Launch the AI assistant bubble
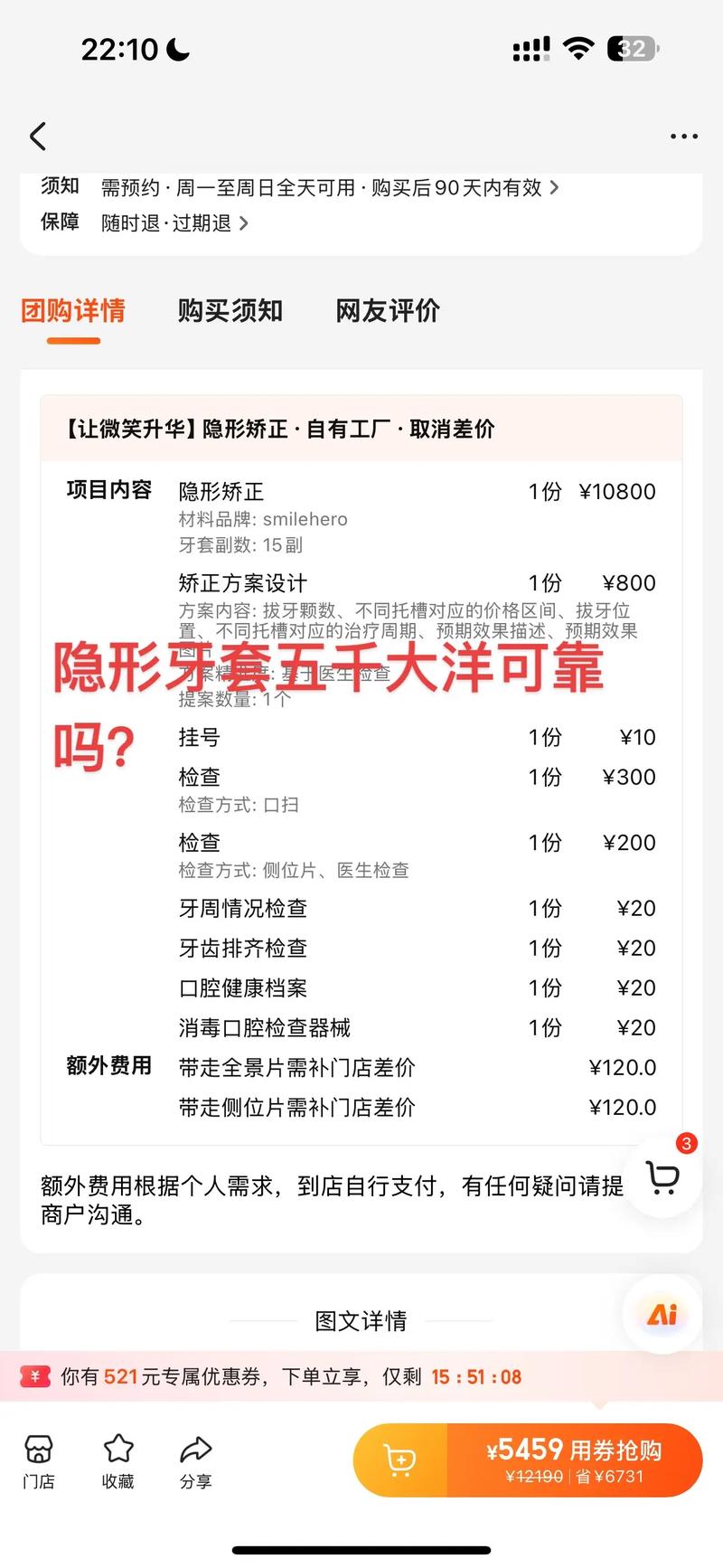Image resolution: width=723 pixels, height=1568 pixels. point(662,1316)
